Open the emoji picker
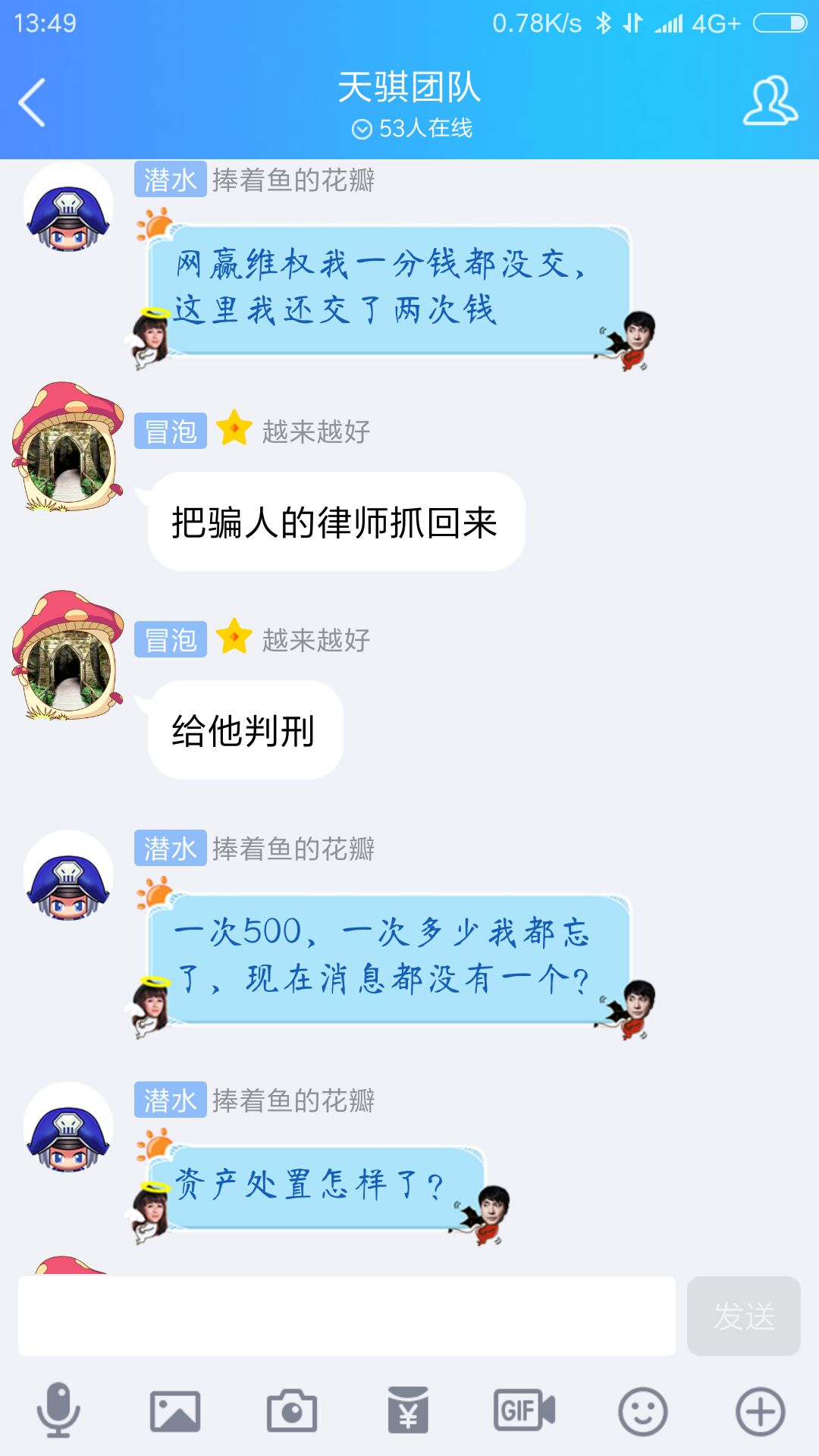Viewport: 819px width, 1456px height. (x=642, y=1411)
